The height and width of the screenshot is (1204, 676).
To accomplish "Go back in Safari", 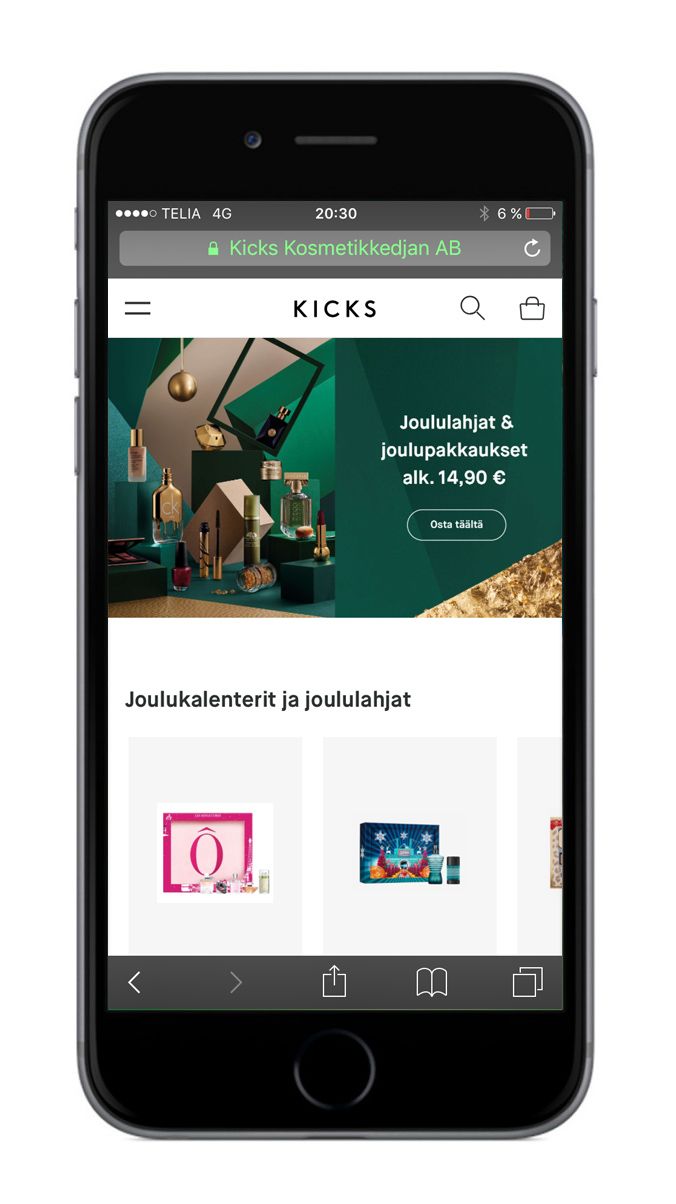I will (x=135, y=983).
